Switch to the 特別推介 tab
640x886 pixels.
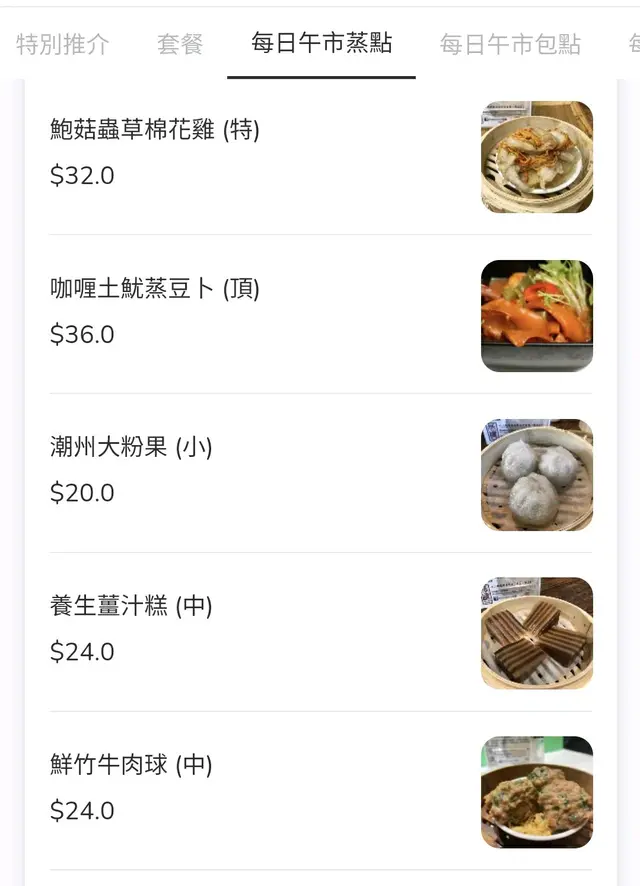tap(63, 44)
